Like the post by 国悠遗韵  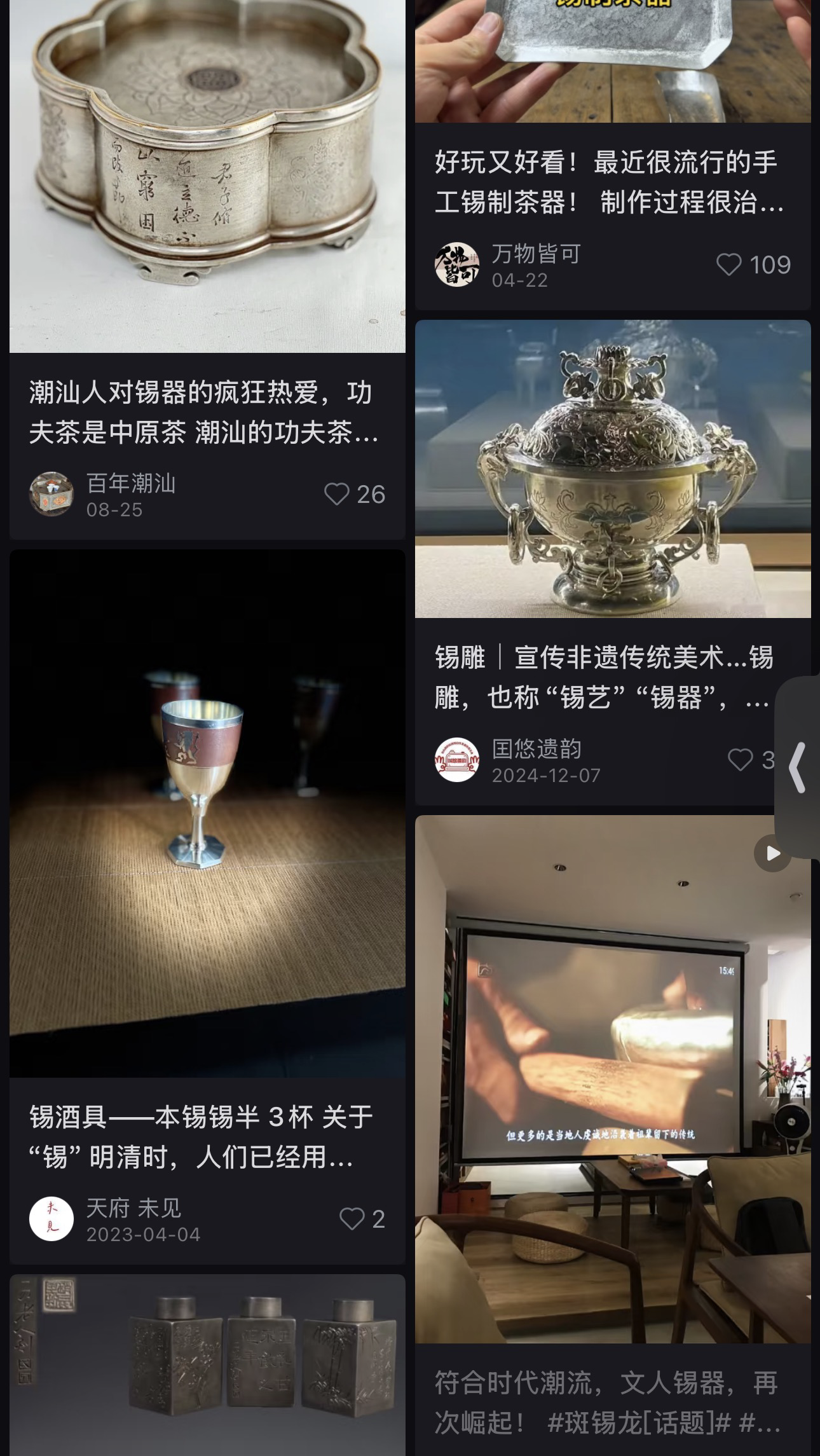[x=740, y=760]
